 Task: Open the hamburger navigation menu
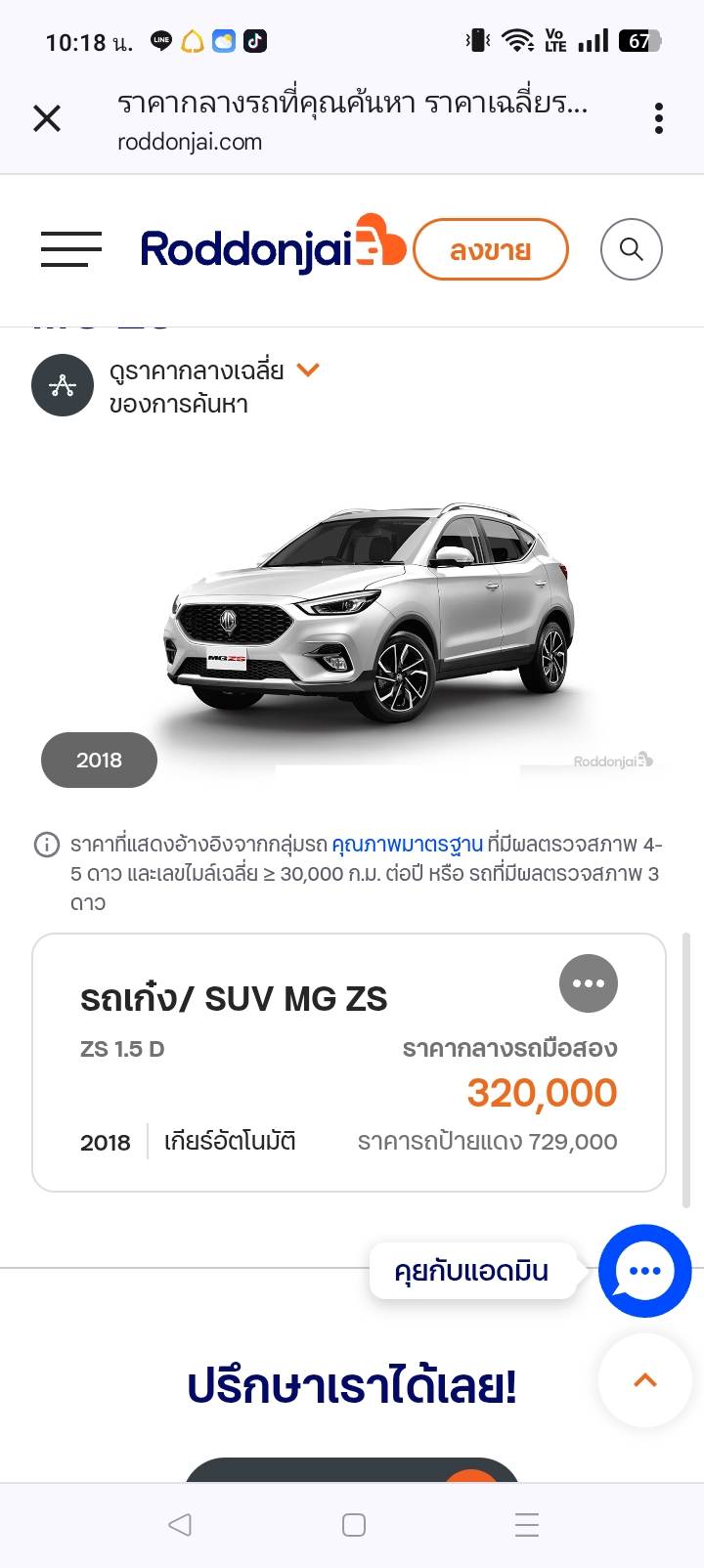pyautogui.click(x=71, y=249)
